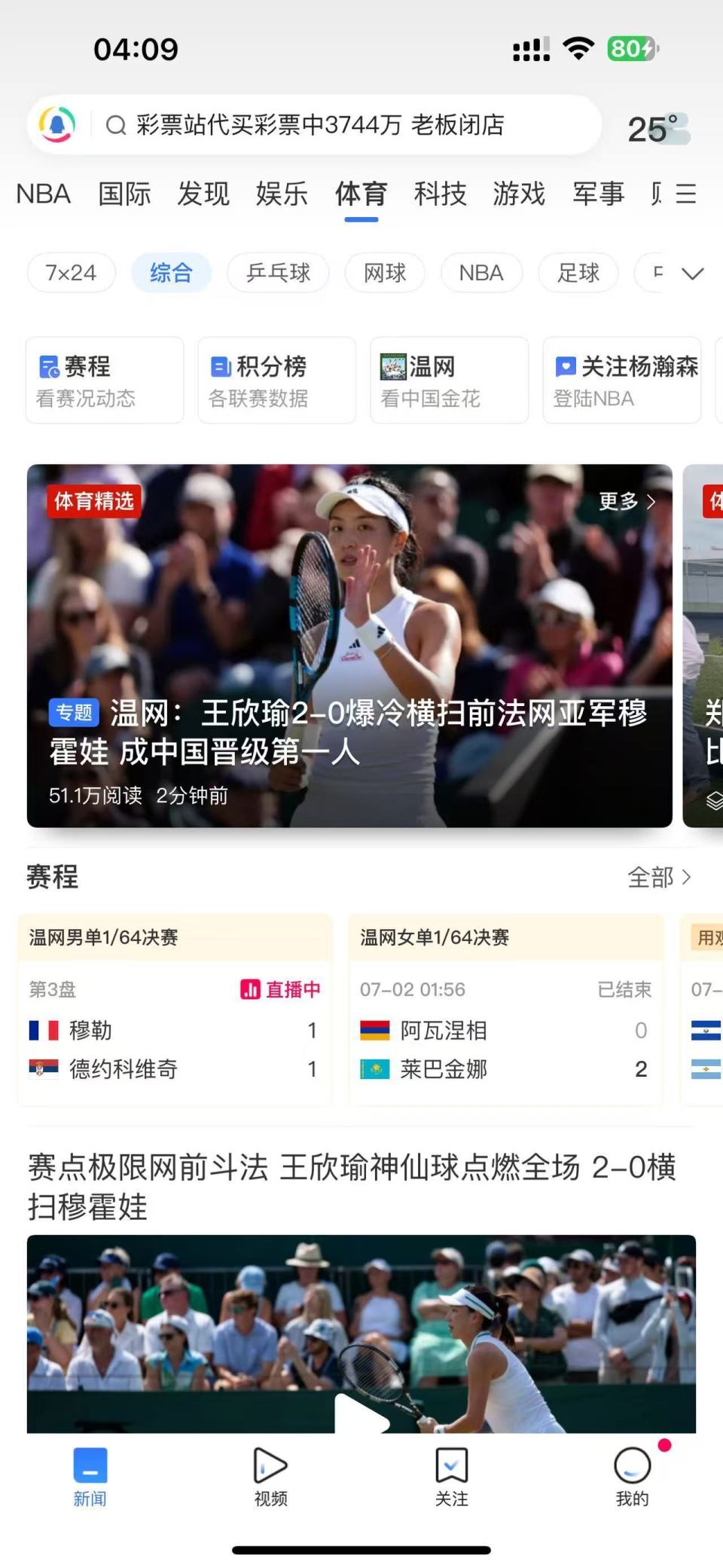Viewport: 723px width, 1568px height.
Task: Open the 积分榜 standings shortcut
Action: point(277,380)
